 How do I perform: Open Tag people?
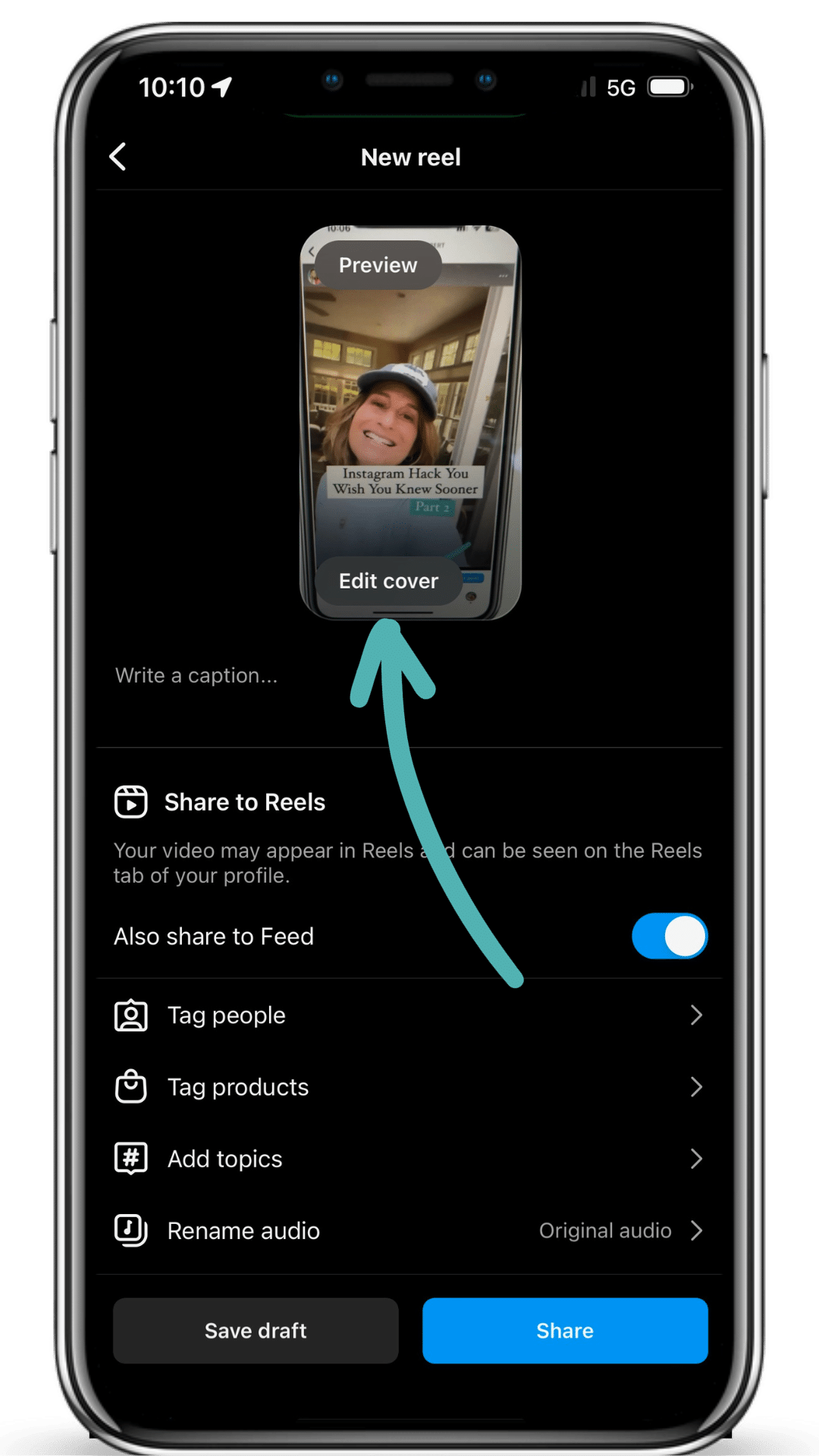point(408,1015)
